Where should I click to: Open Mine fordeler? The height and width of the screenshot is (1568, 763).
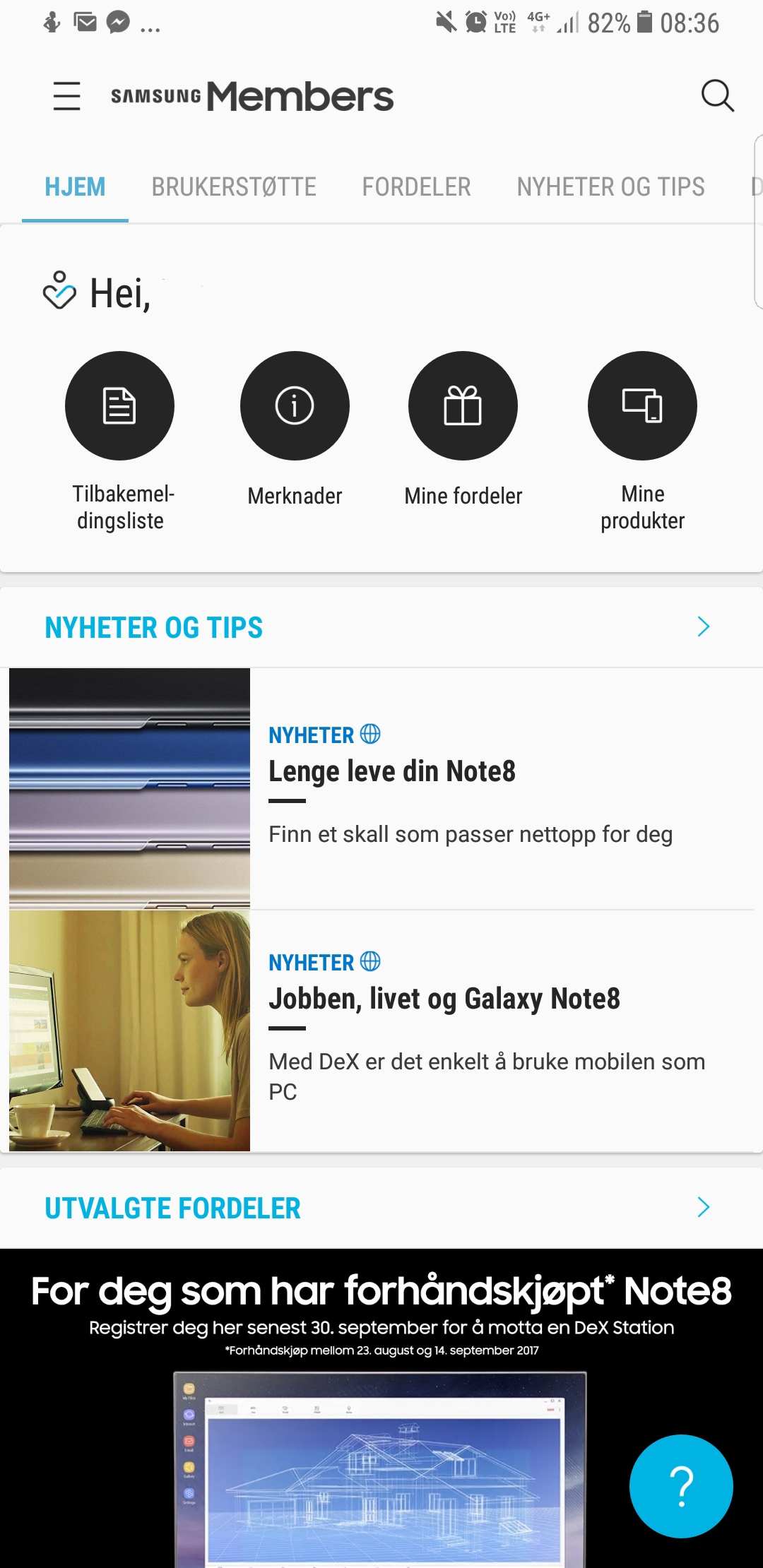pyautogui.click(x=463, y=430)
